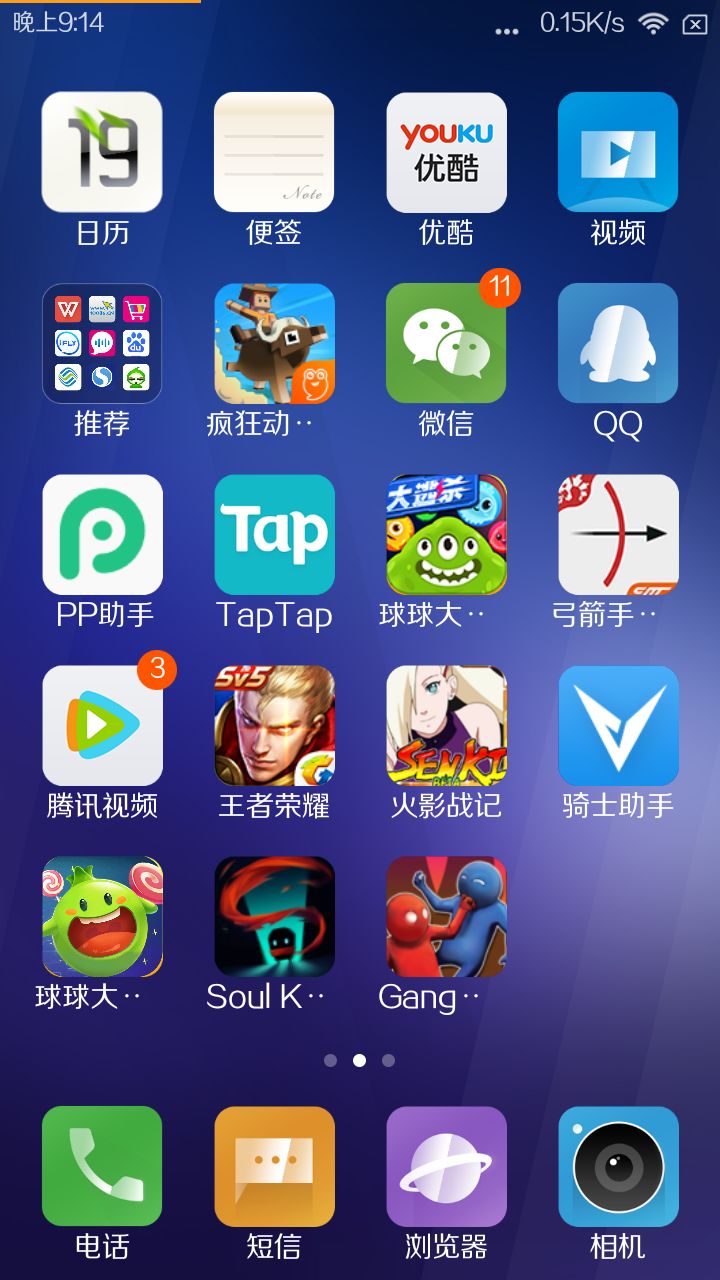Start the 弓箭手 archery game
Viewport: 720px width, 1280px height.
pyautogui.click(x=617, y=534)
